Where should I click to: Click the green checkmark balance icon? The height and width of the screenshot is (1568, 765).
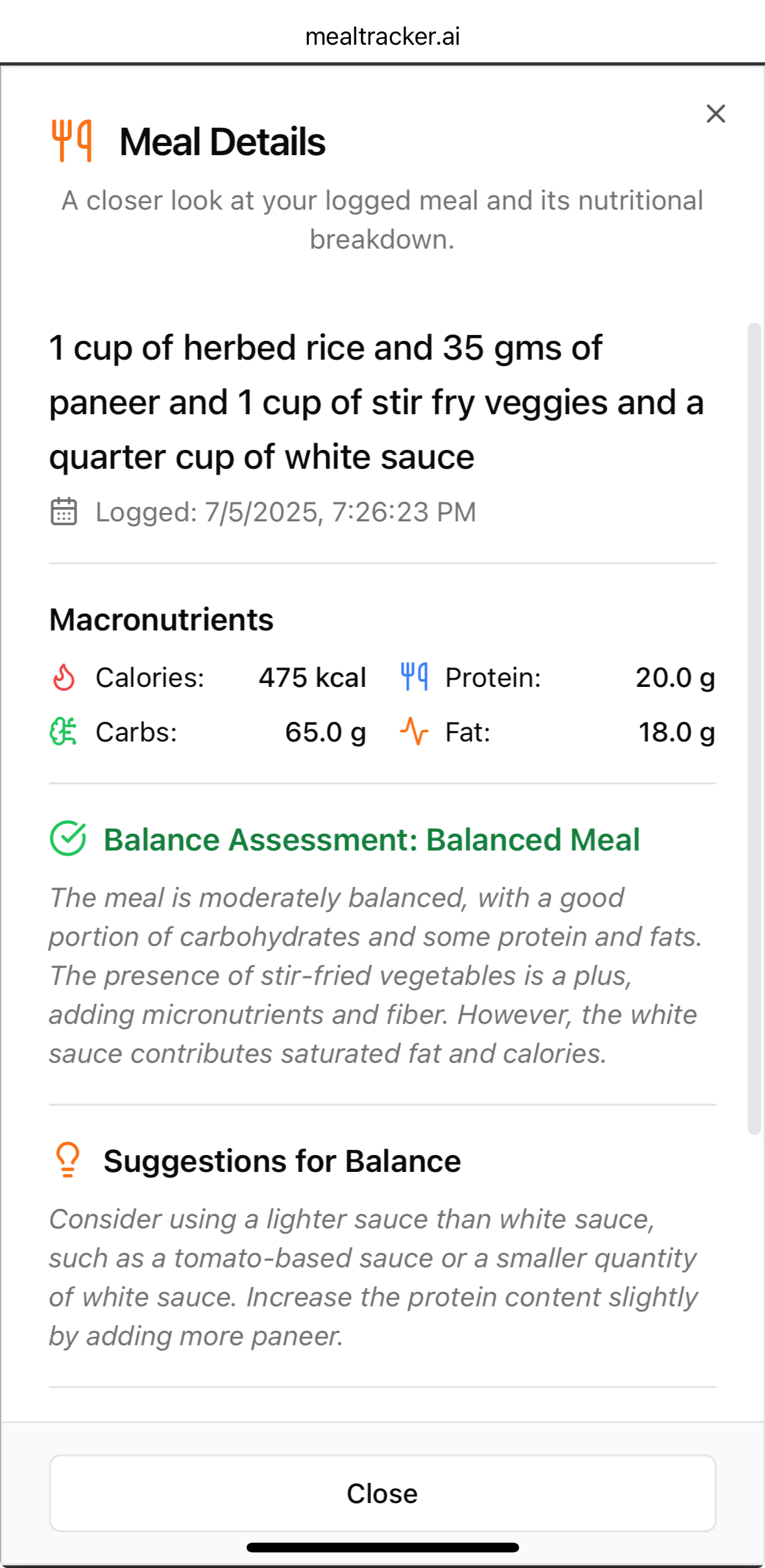[68, 839]
